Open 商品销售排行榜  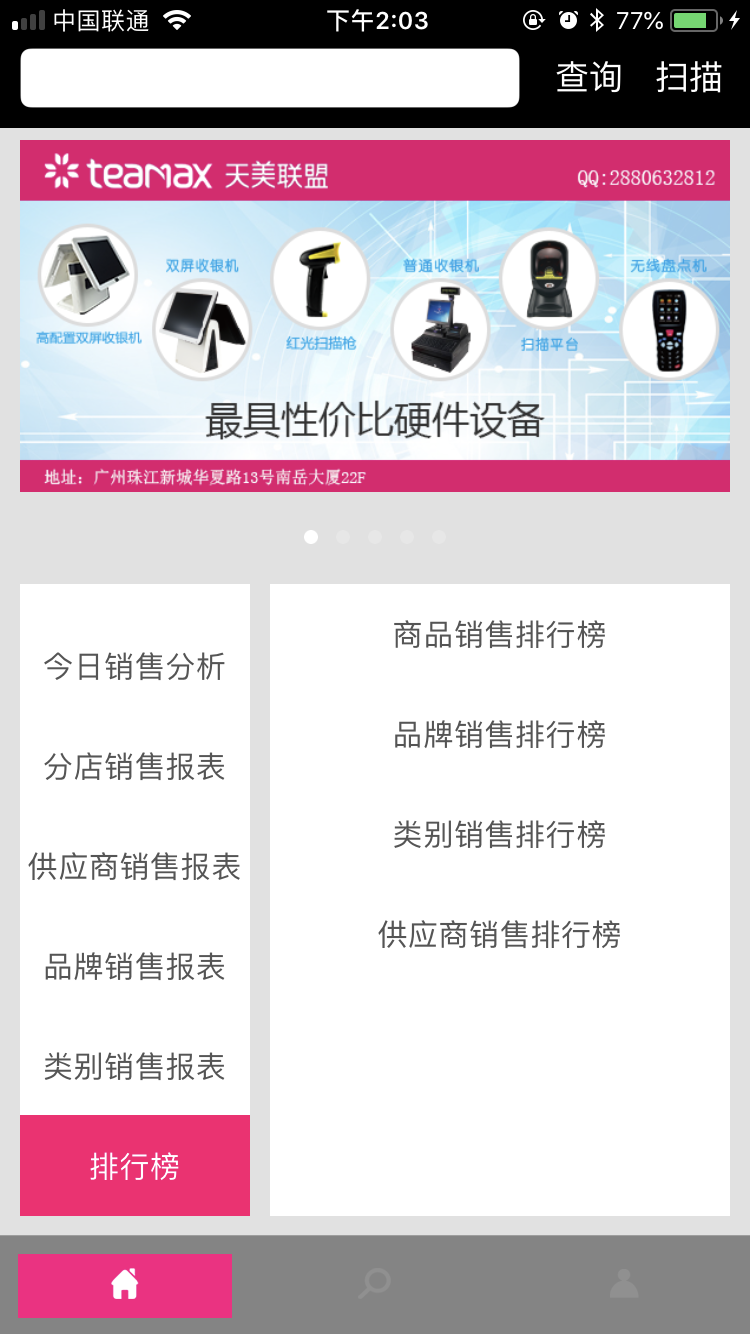[500, 634]
